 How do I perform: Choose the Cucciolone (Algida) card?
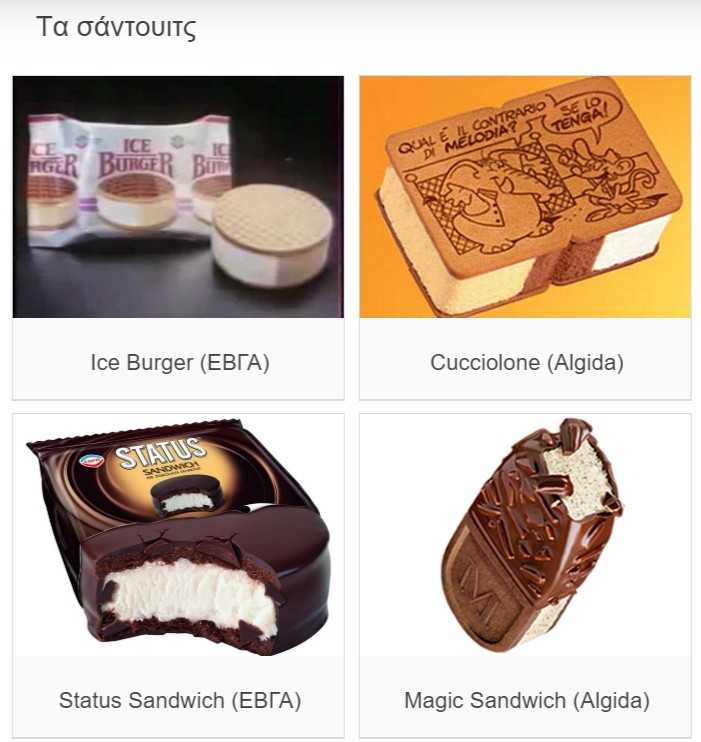click(x=525, y=237)
